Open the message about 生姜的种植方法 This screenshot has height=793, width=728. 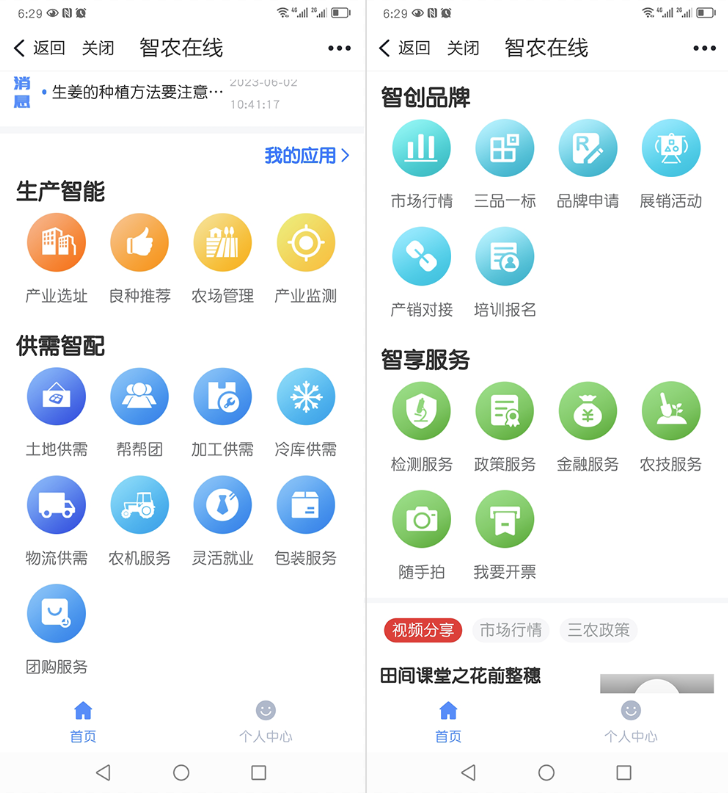pyautogui.click(x=138, y=92)
